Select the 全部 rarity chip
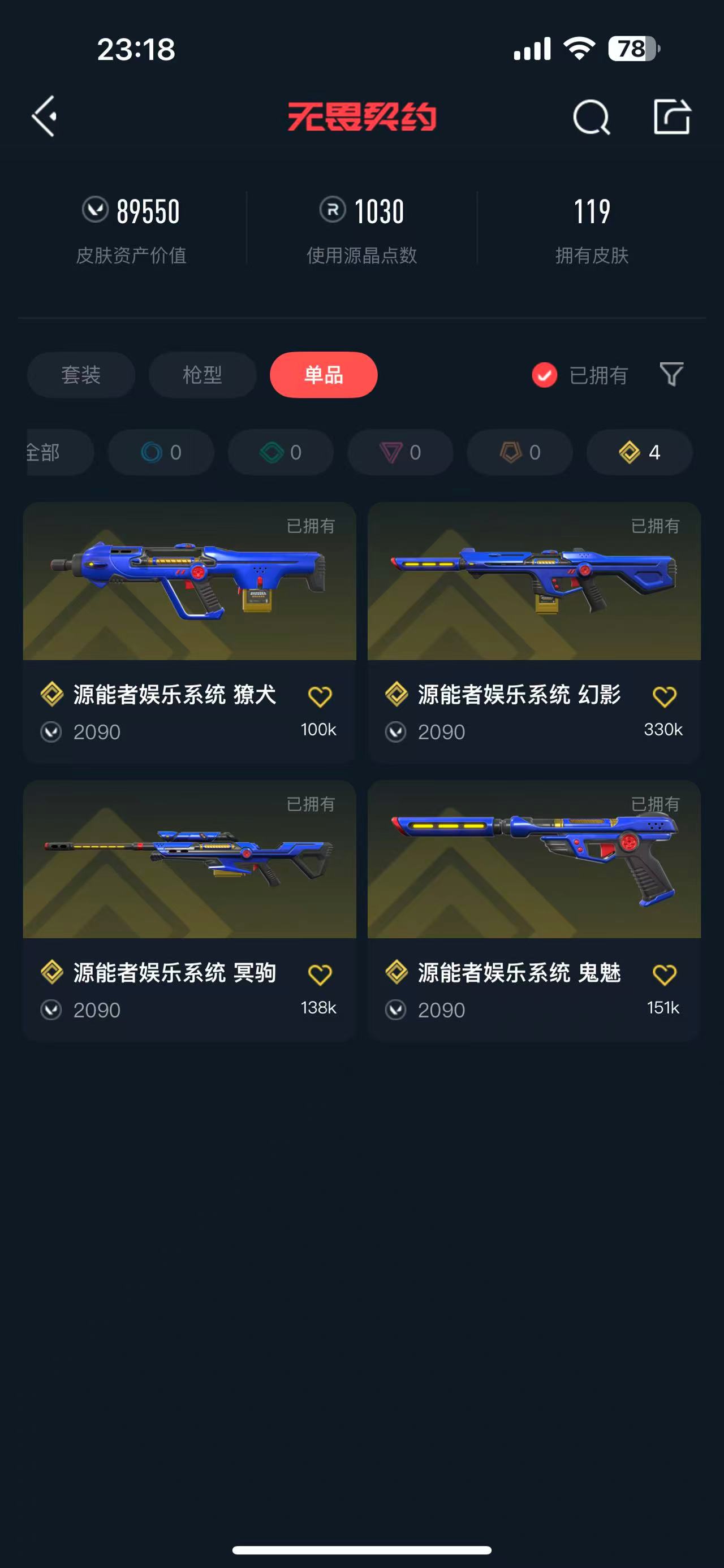The height and width of the screenshot is (1568, 724). tap(55, 452)
